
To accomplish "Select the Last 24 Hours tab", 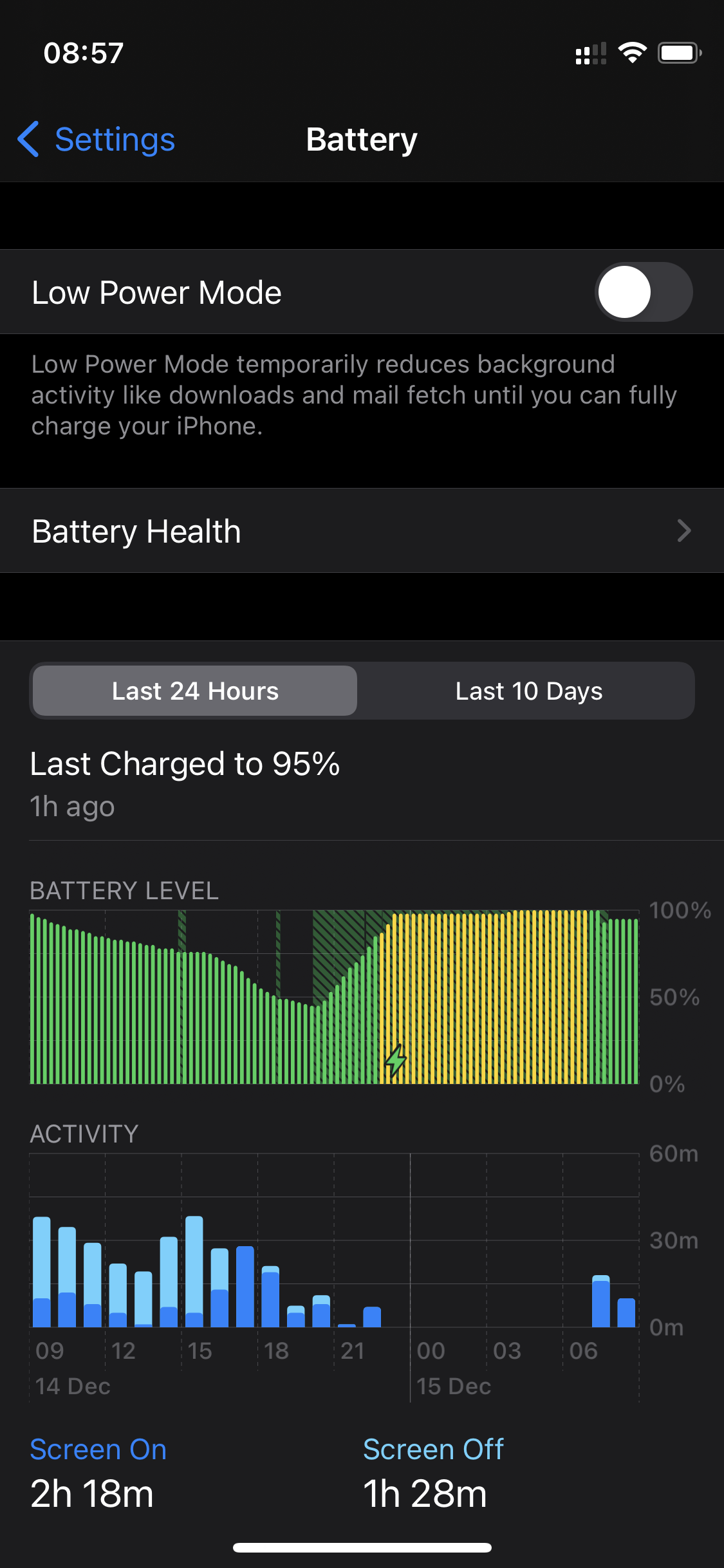I will pos(195,691).
